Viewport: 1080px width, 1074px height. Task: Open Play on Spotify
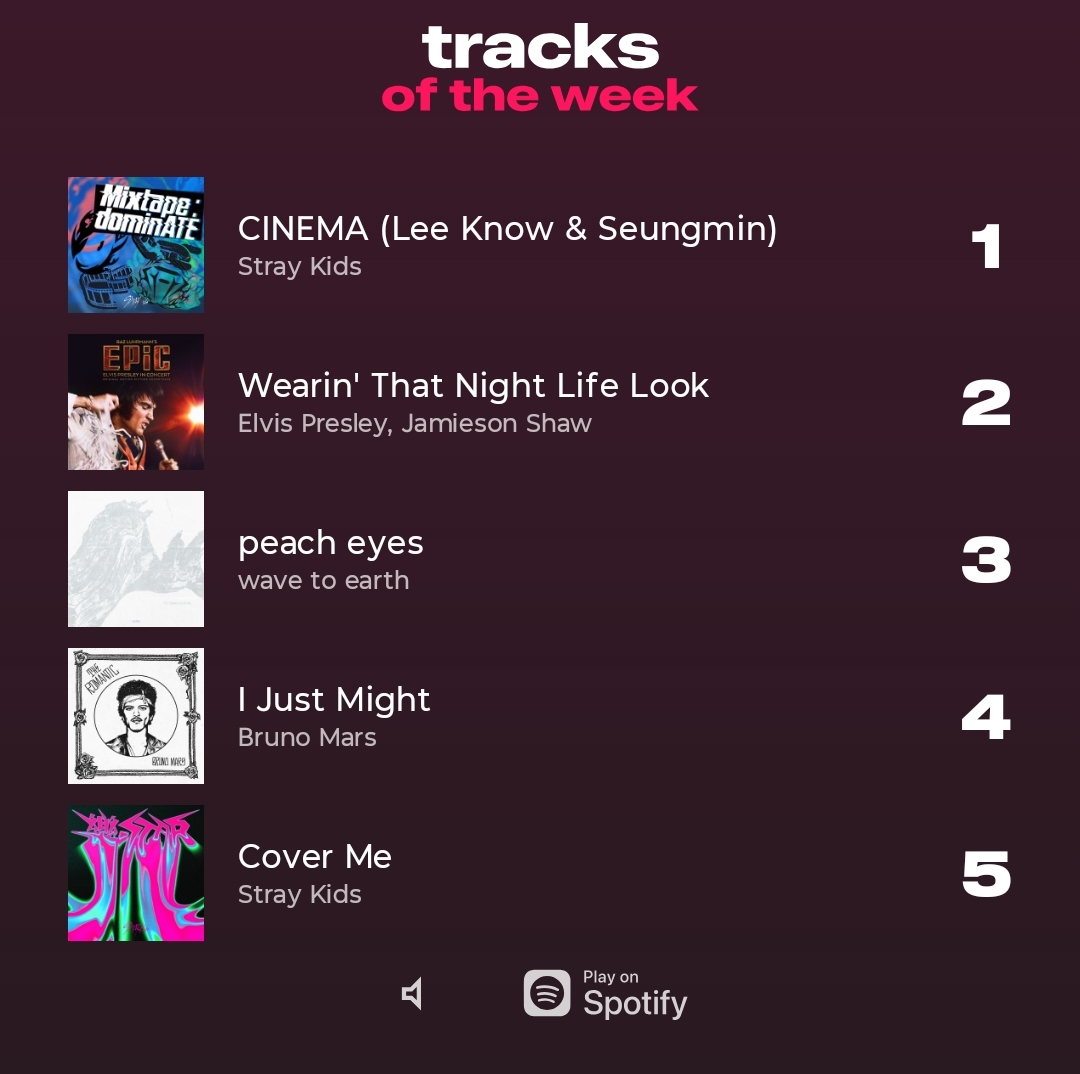[x=606, y=994]
